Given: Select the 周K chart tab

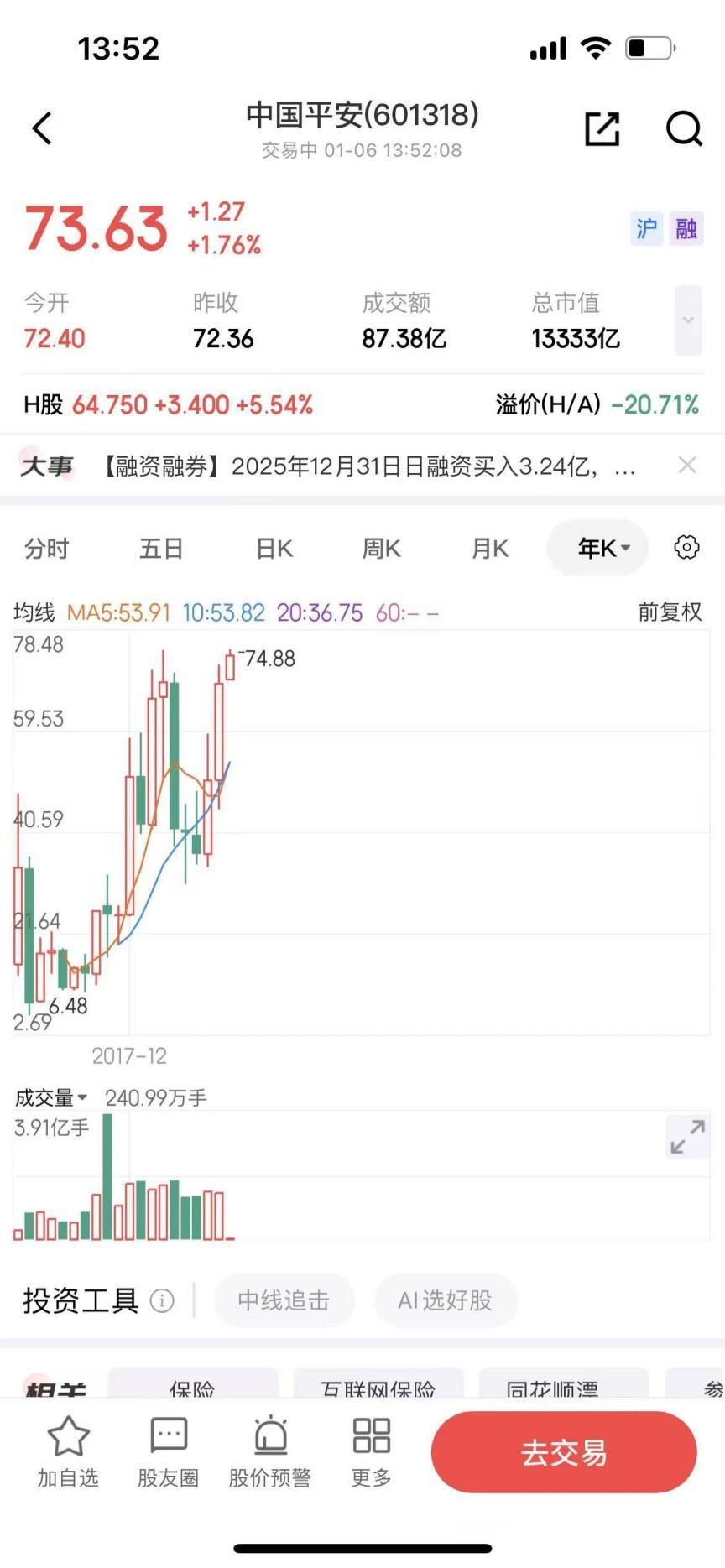Looking at the screenshot, I should click(x=381, y=549).
